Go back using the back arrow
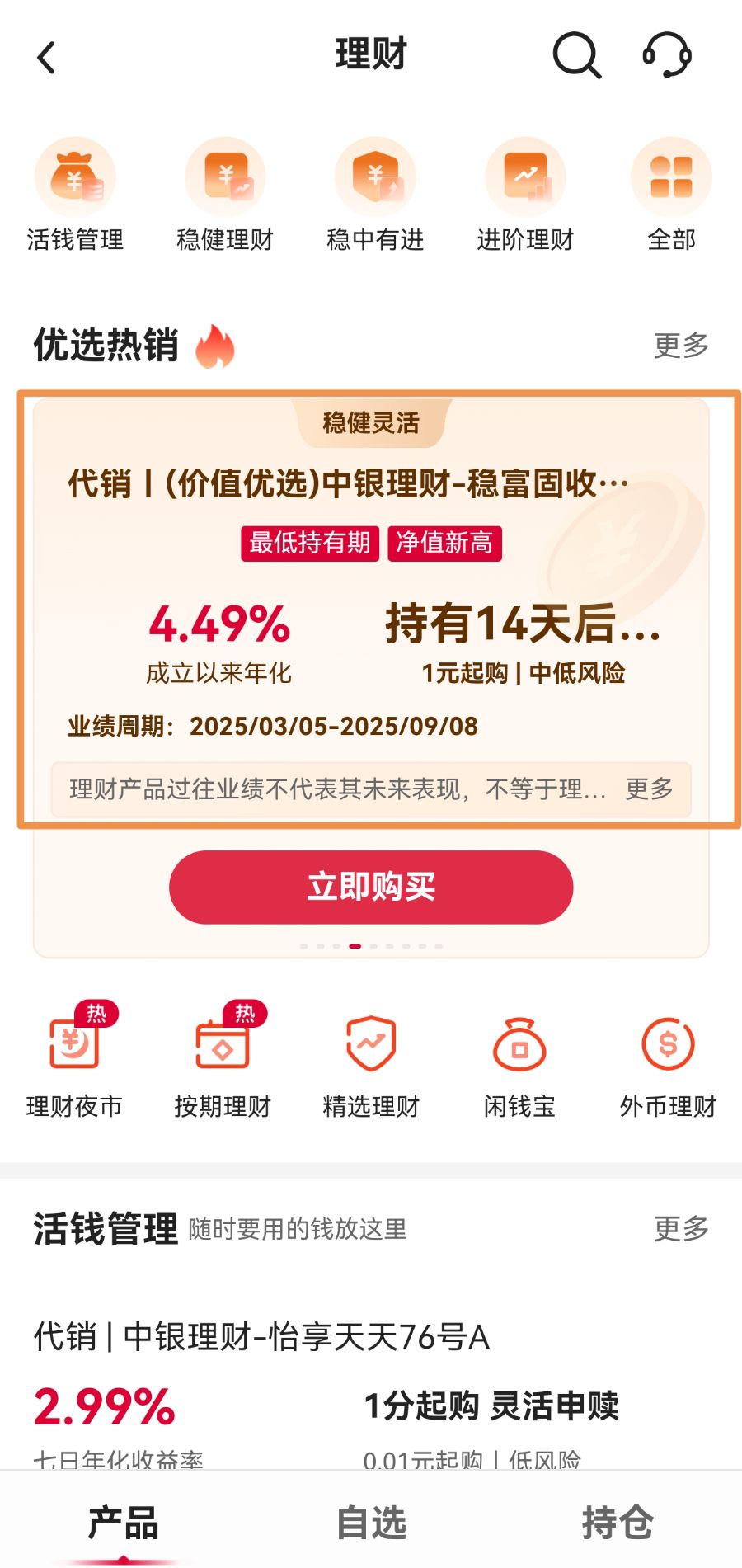The image size is (742, 1568). 47,58
